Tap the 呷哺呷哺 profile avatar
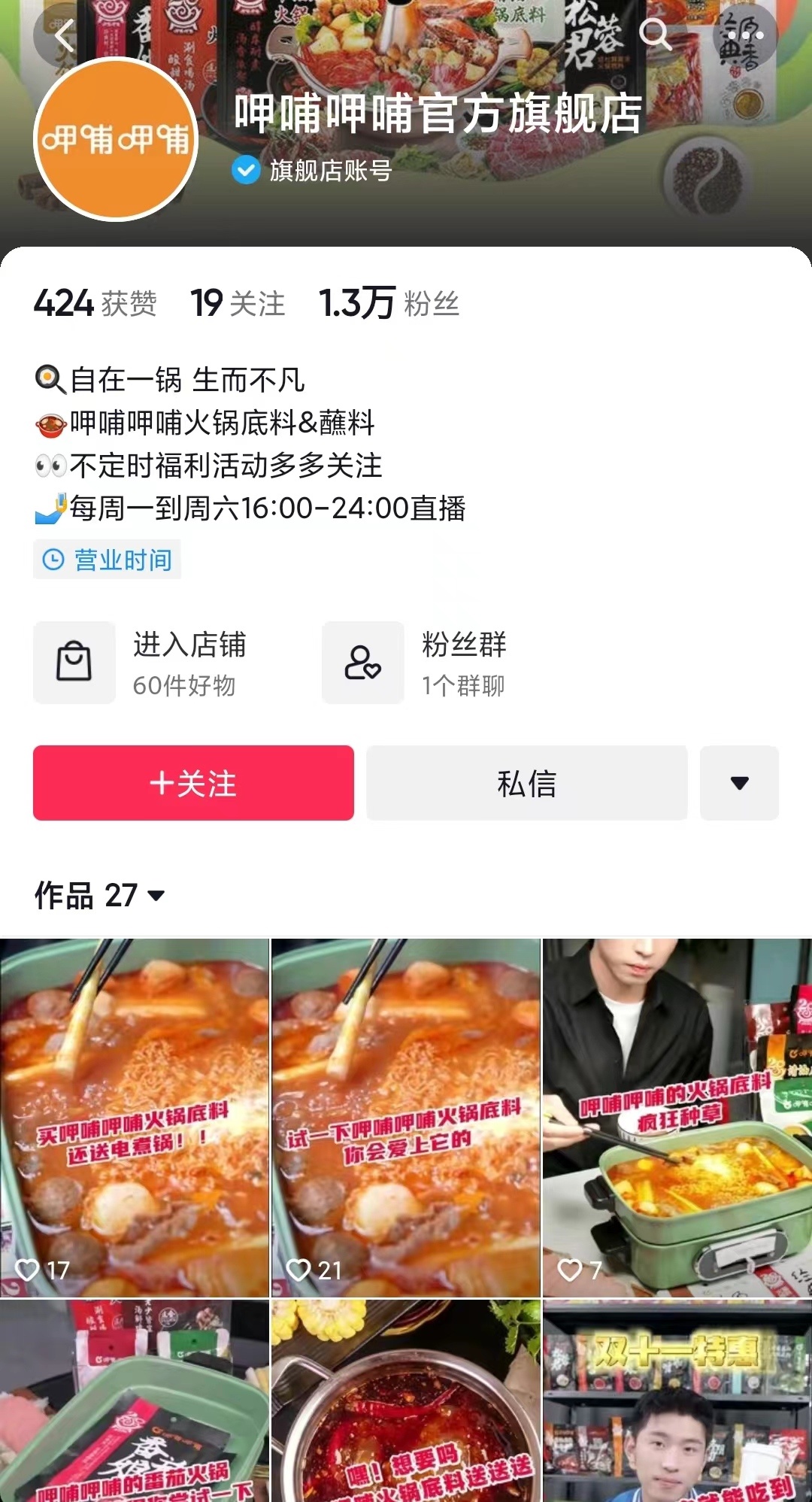 (116, 139)
